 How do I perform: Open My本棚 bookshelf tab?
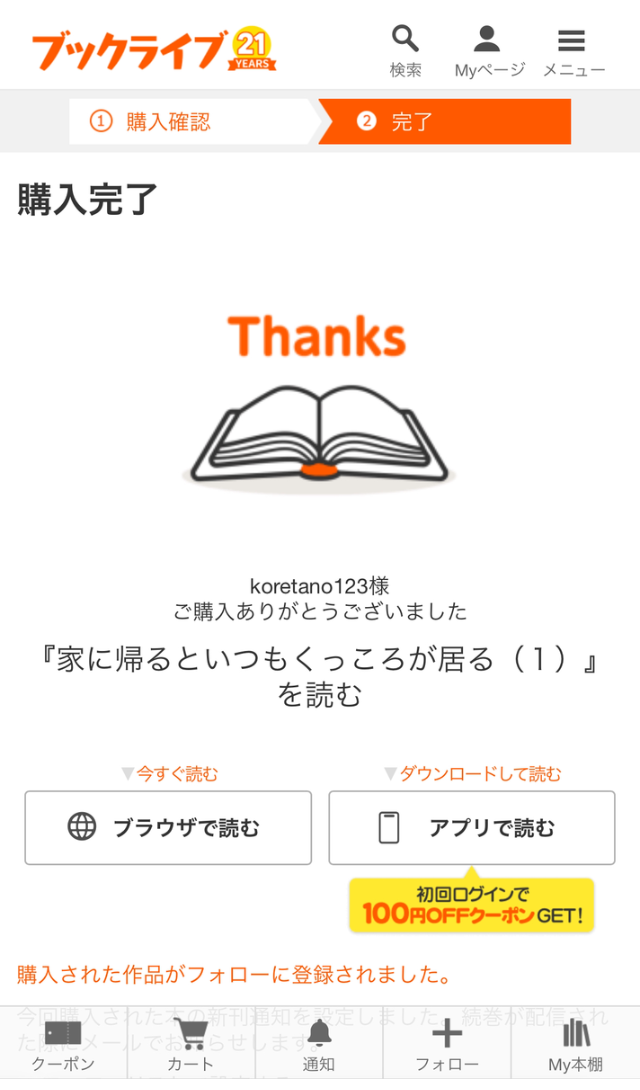[x=576, y=1046]
